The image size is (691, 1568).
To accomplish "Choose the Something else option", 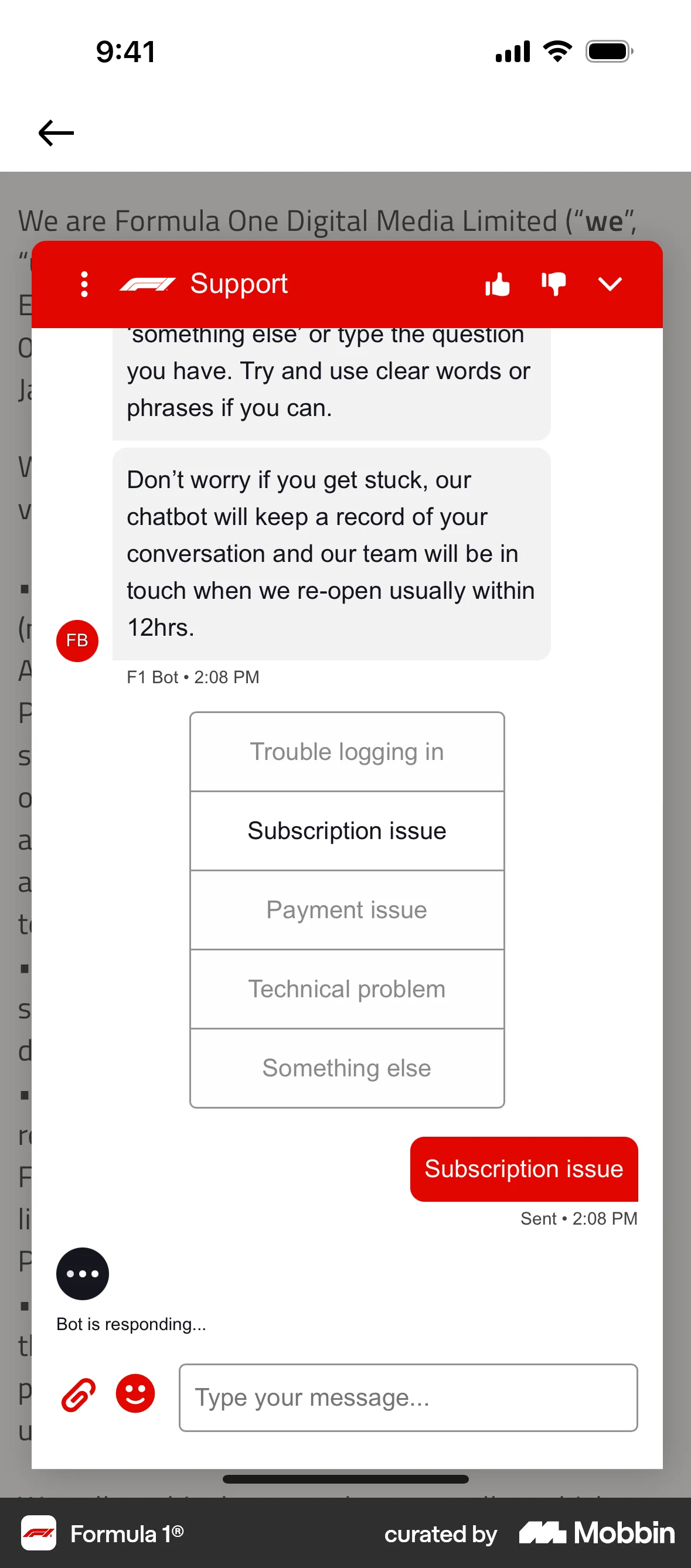I will pos(346,1068).
